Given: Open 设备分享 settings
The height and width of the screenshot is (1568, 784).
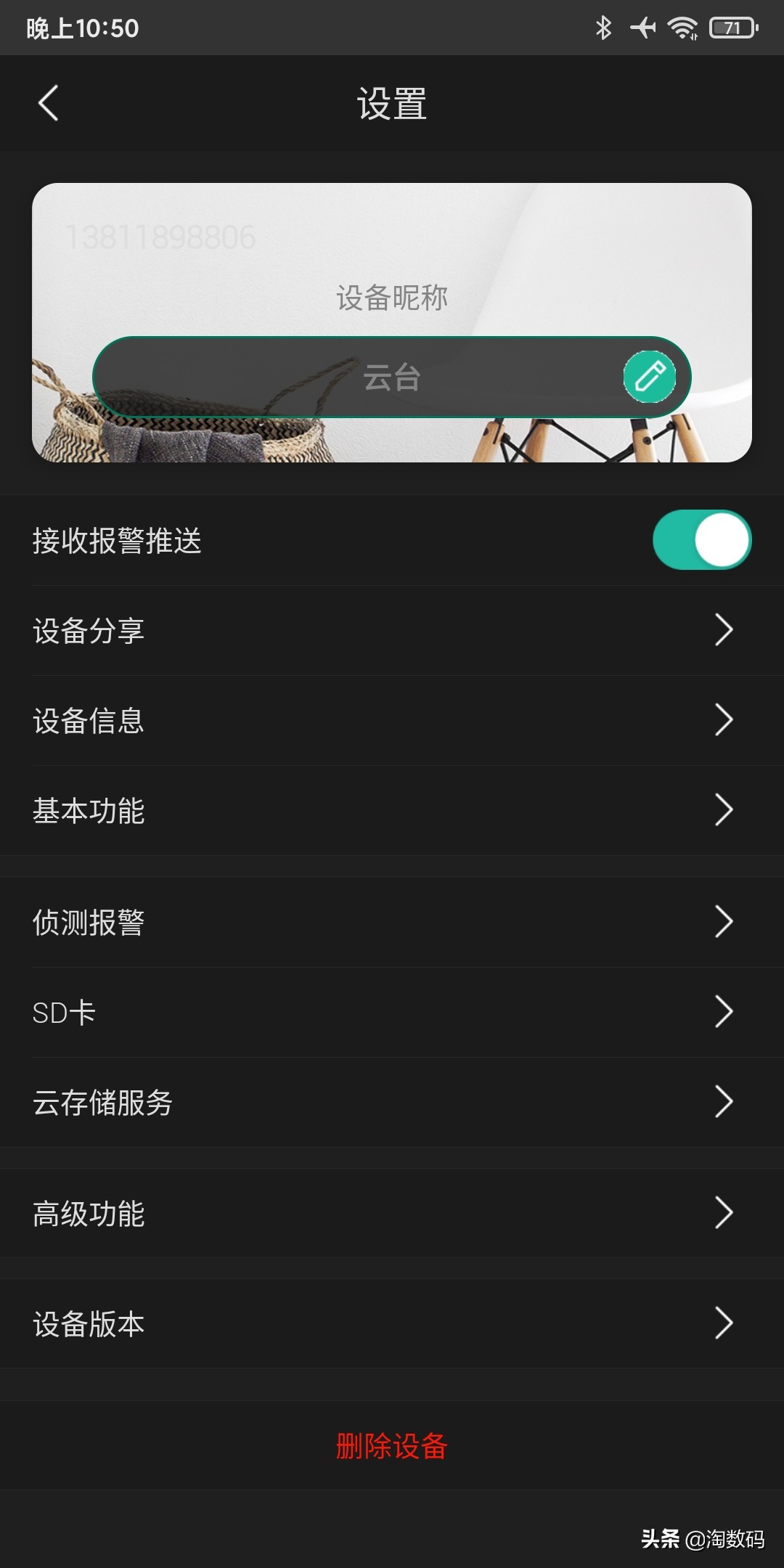Looking at the screenshot, I should coord(392,630).
